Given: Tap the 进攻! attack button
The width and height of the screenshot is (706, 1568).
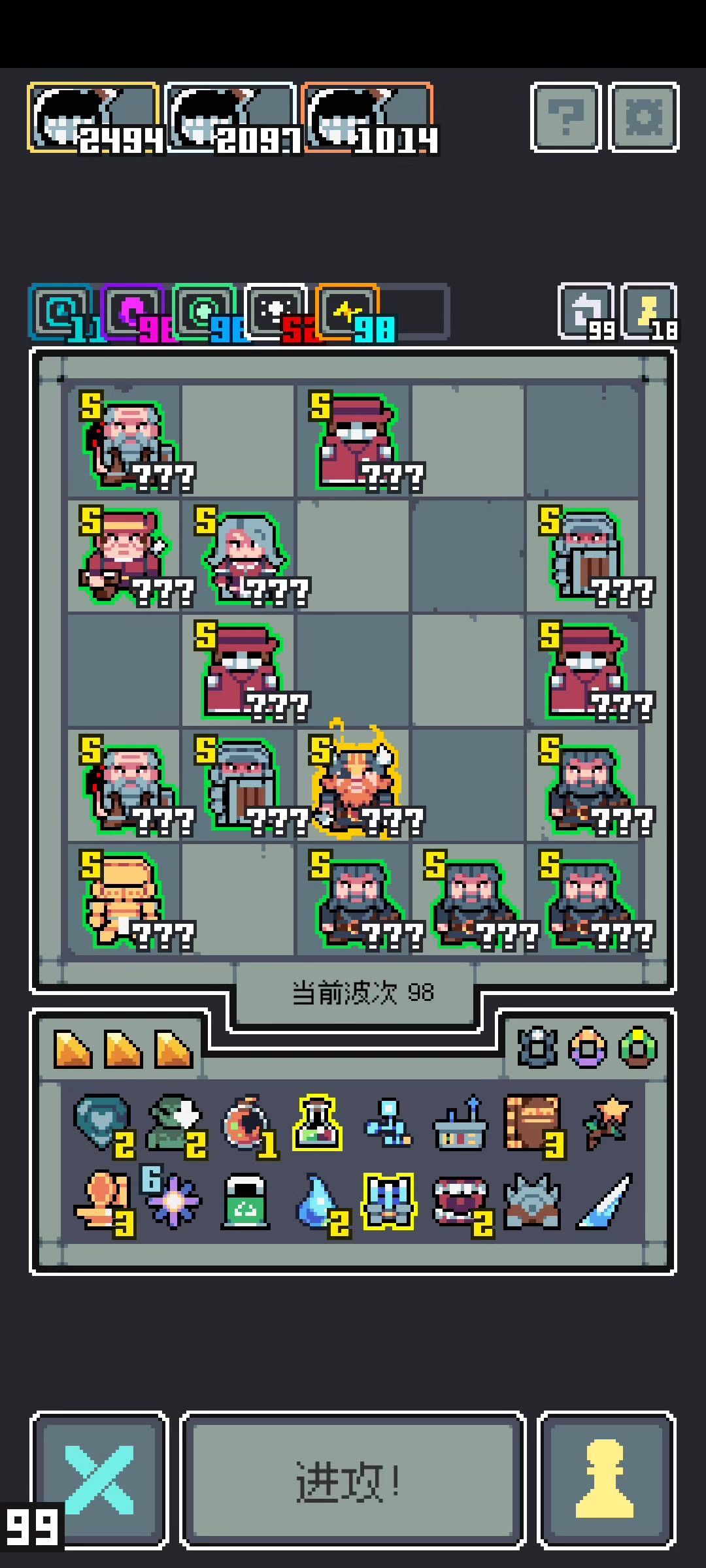Looking at the screenshot, I should pyautogui.click(x=353, y=1481).
